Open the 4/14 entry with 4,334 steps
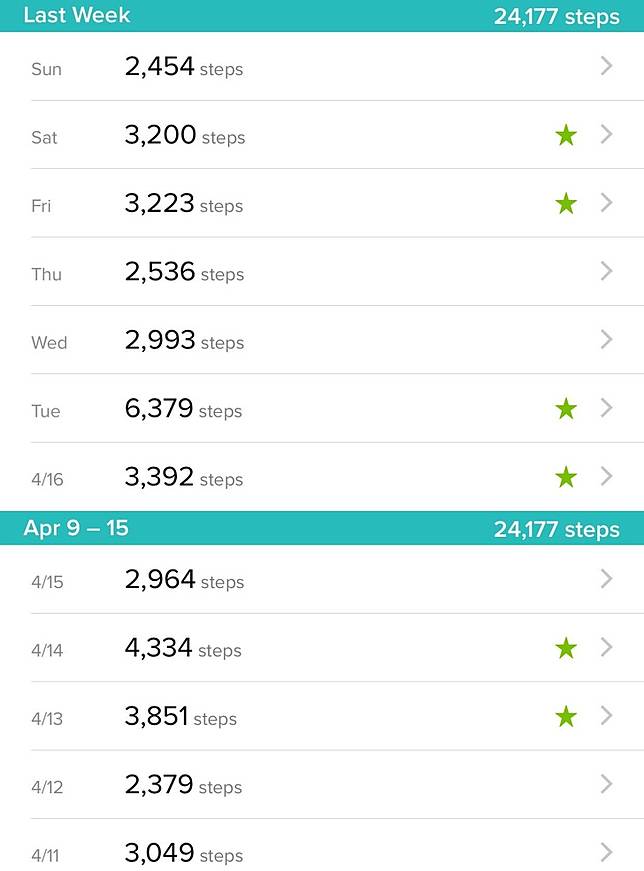 (320, 649)
